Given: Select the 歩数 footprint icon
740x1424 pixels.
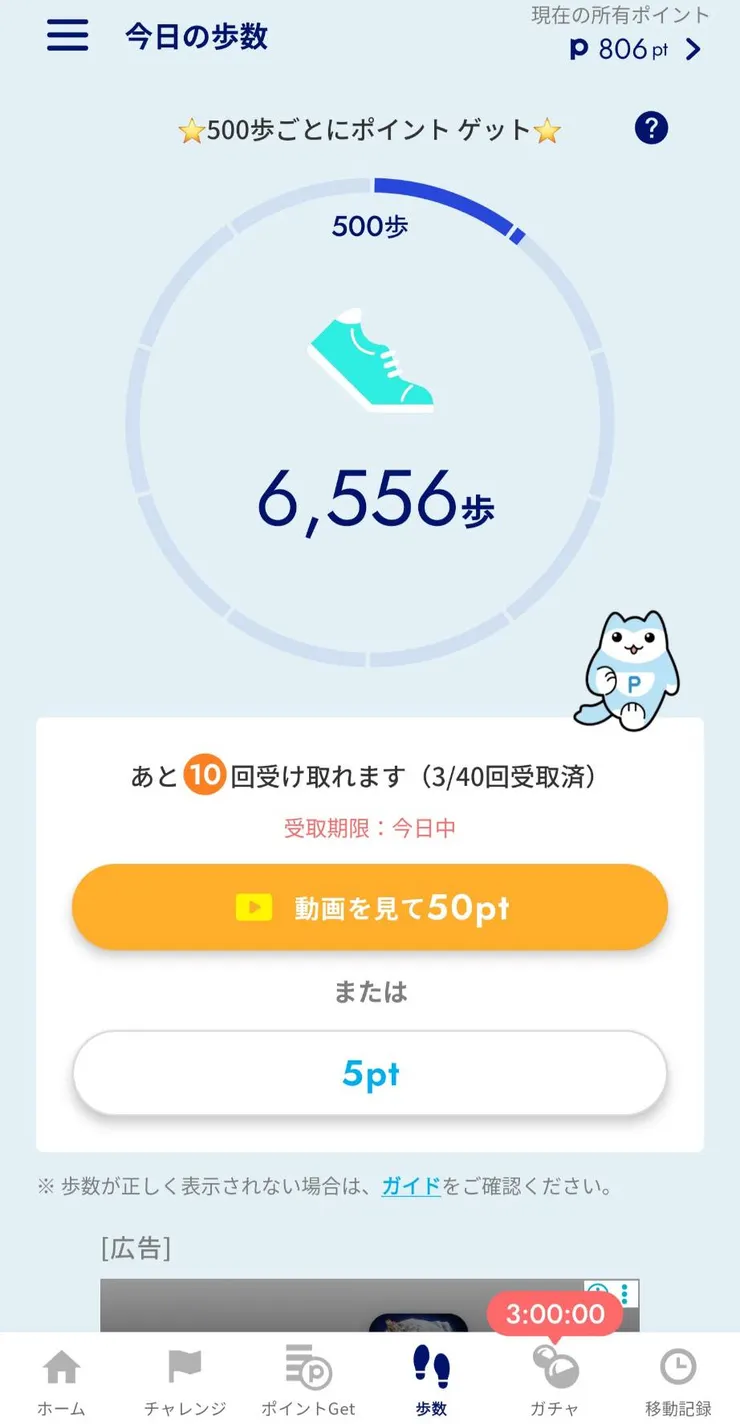Looking at the screenshot, I should [x=430, y=1365].
